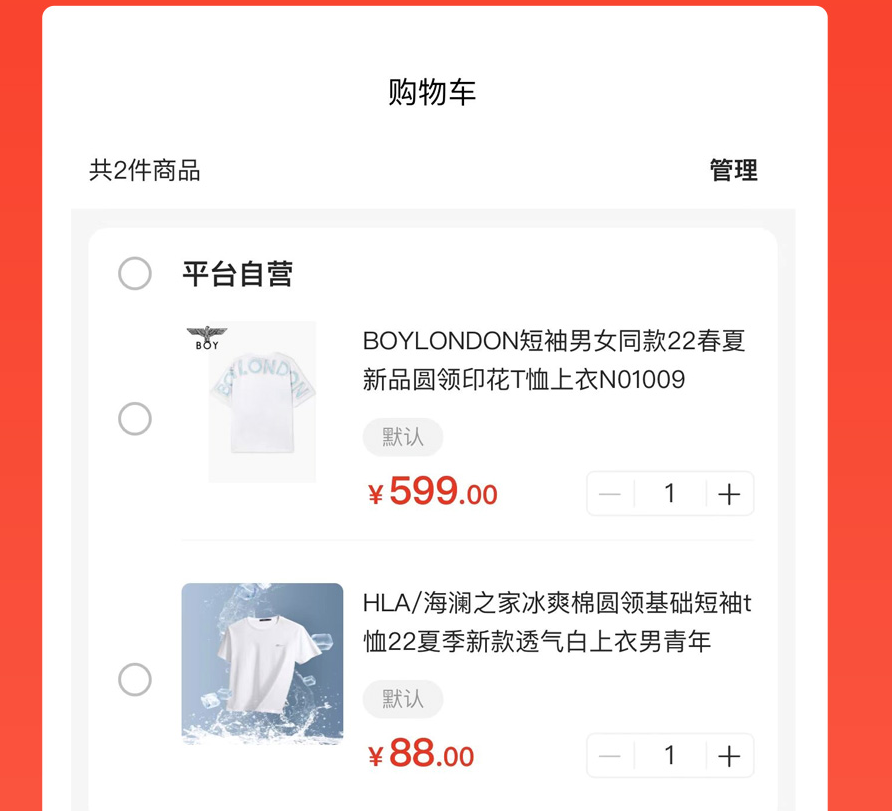Image resolution: width=892 pixels, height=811 pixels.
Task: Tap 默认 spec chip for BOYLONDON shirt
Action: pyautogui.click(x=402, y=437)
